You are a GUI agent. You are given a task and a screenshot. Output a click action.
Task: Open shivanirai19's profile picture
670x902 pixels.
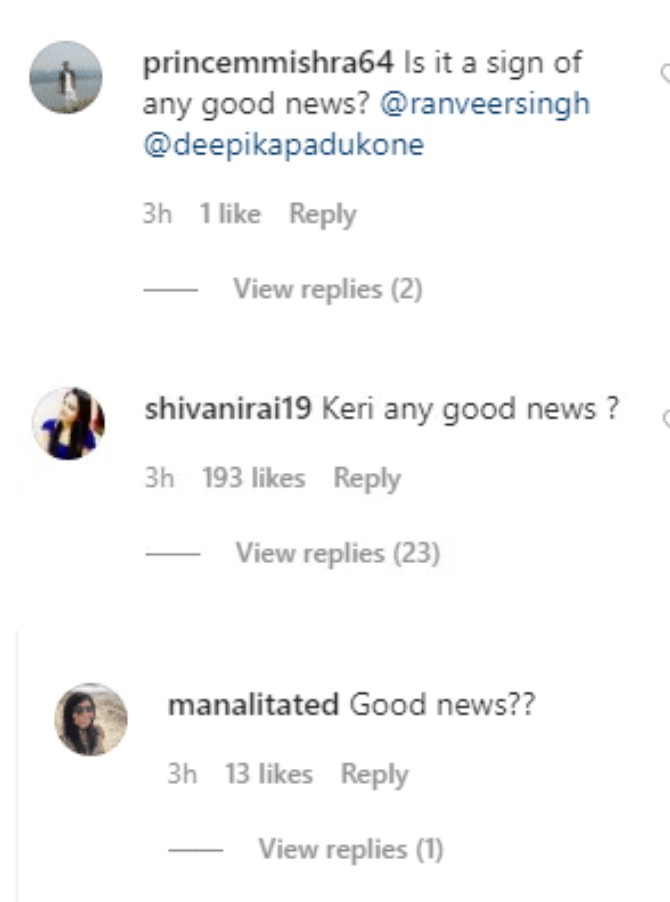[68, 423]
